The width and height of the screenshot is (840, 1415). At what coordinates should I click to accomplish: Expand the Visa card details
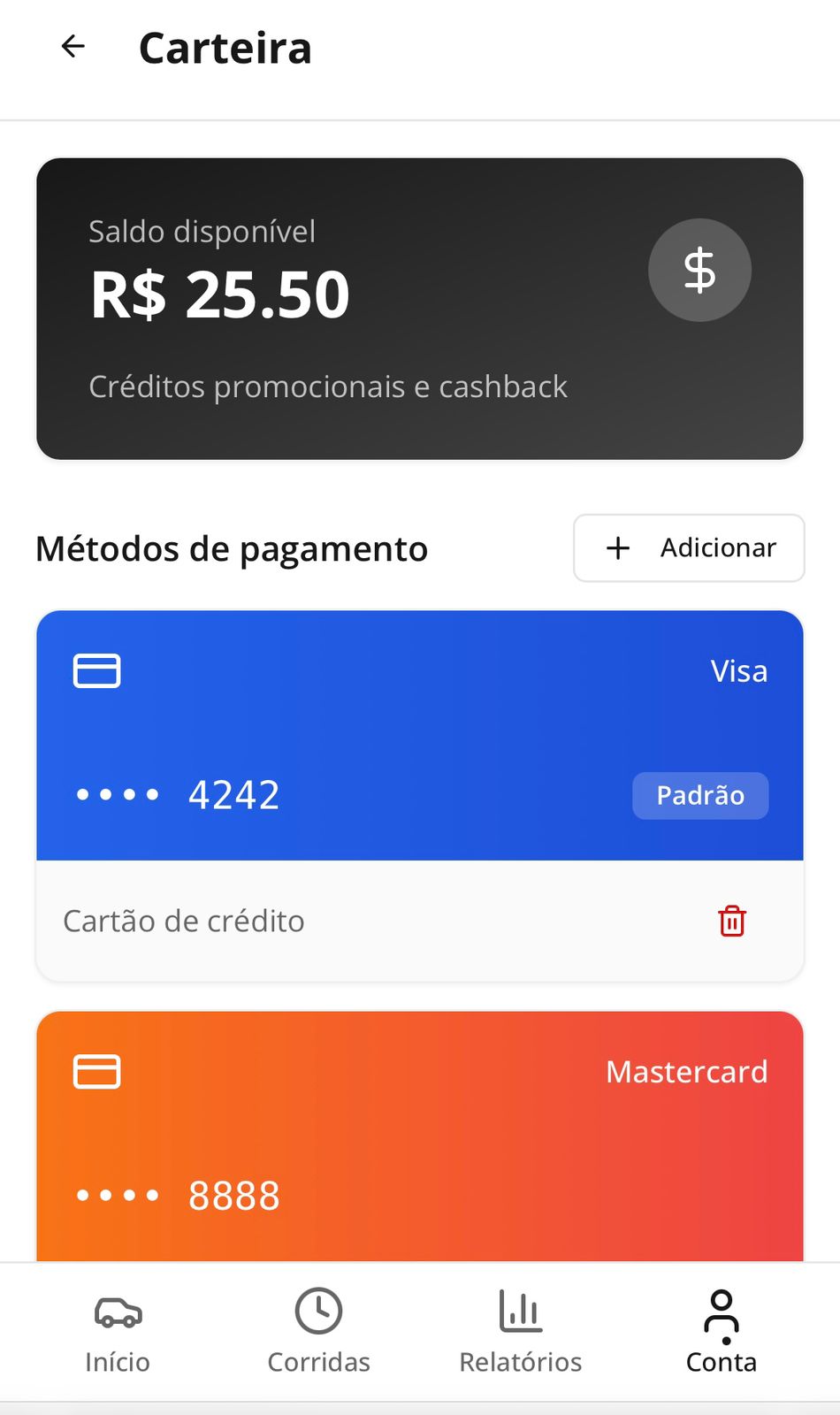click(x=420, y=734)
